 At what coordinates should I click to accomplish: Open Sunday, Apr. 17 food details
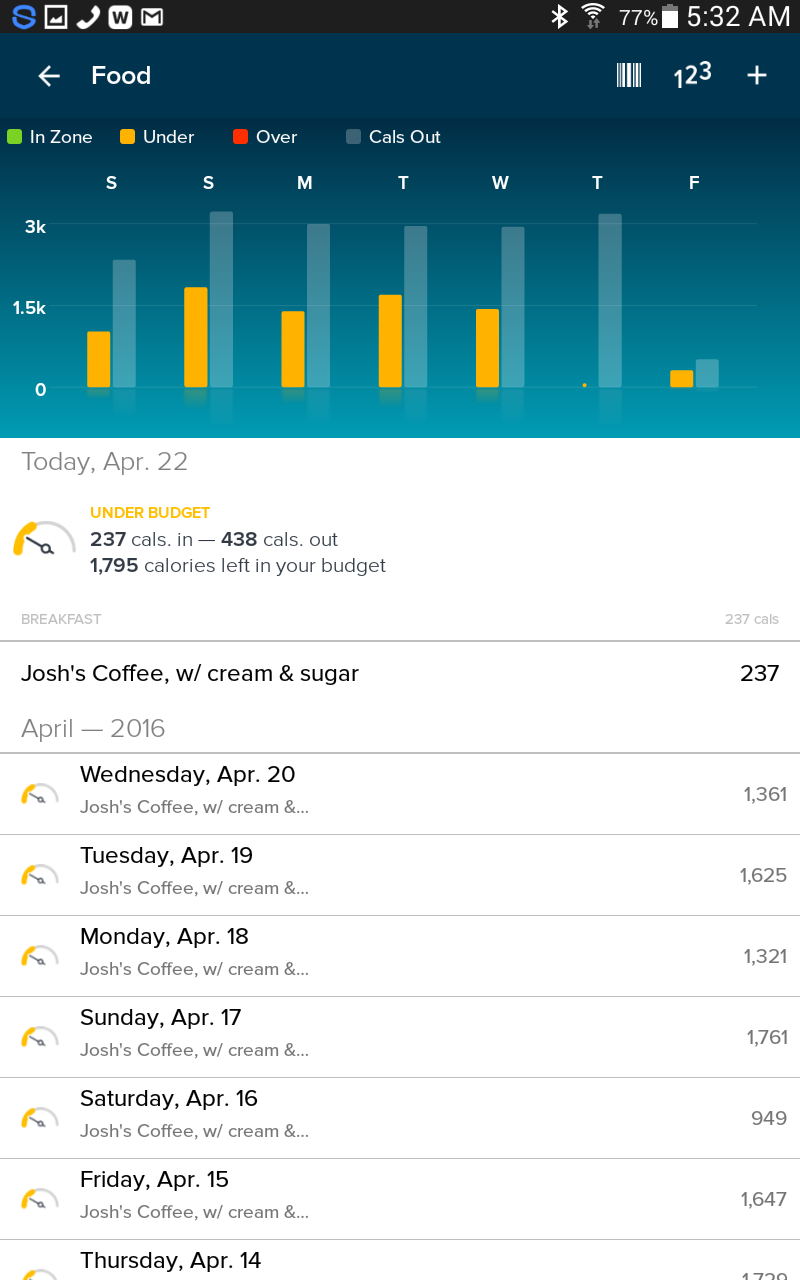(400, 1037)
